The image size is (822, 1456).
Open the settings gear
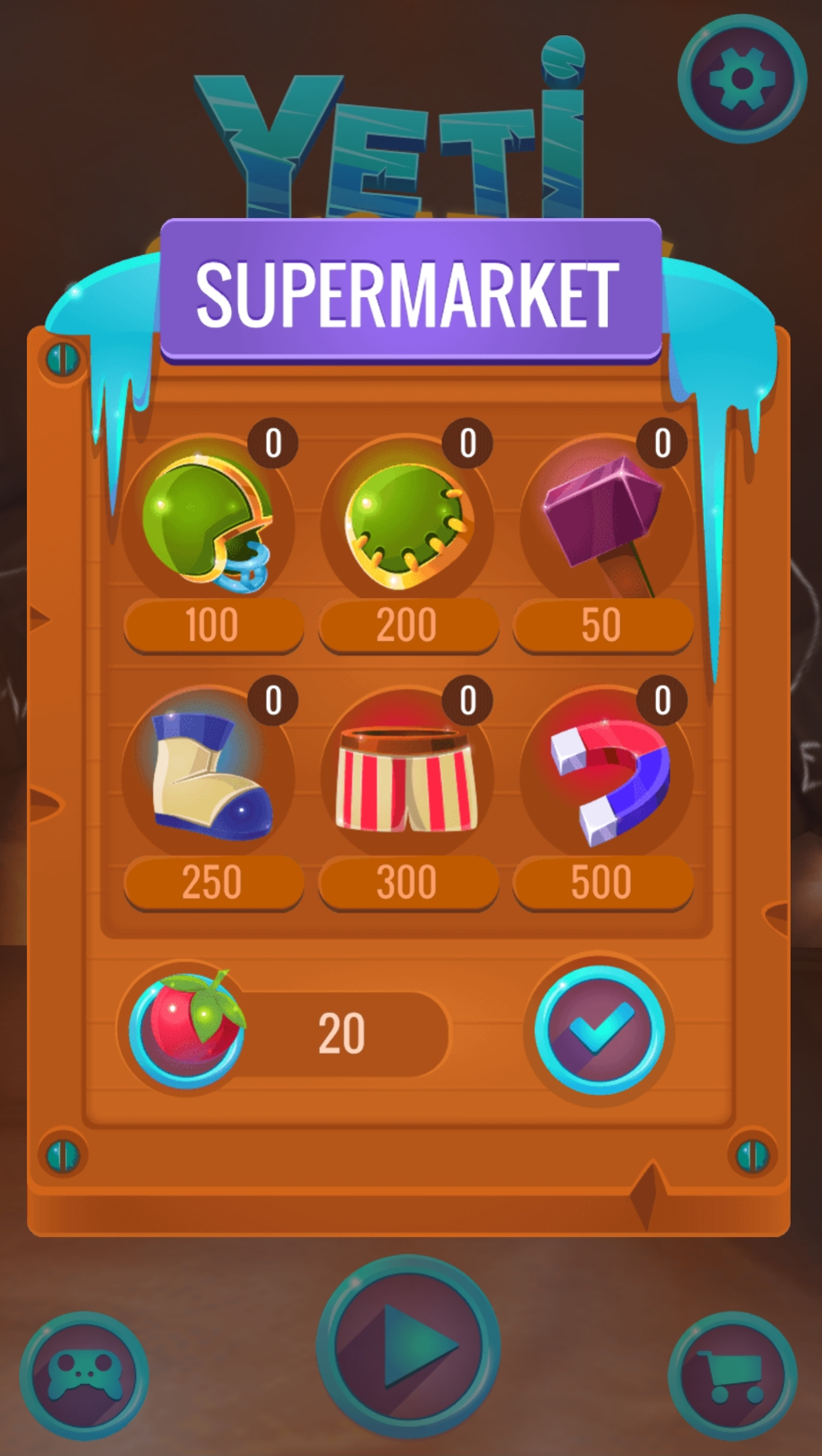(x=741, y=79)
